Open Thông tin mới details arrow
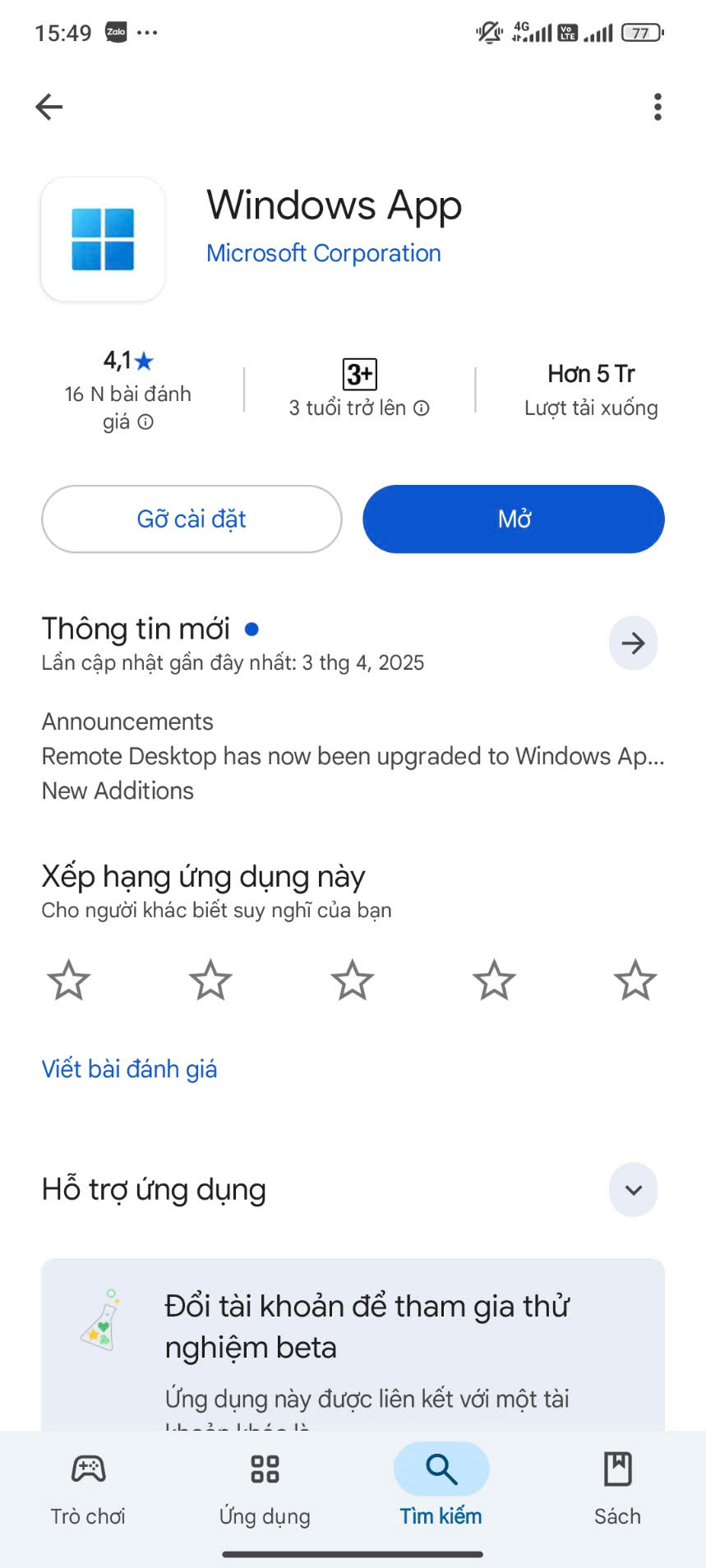 633,643
